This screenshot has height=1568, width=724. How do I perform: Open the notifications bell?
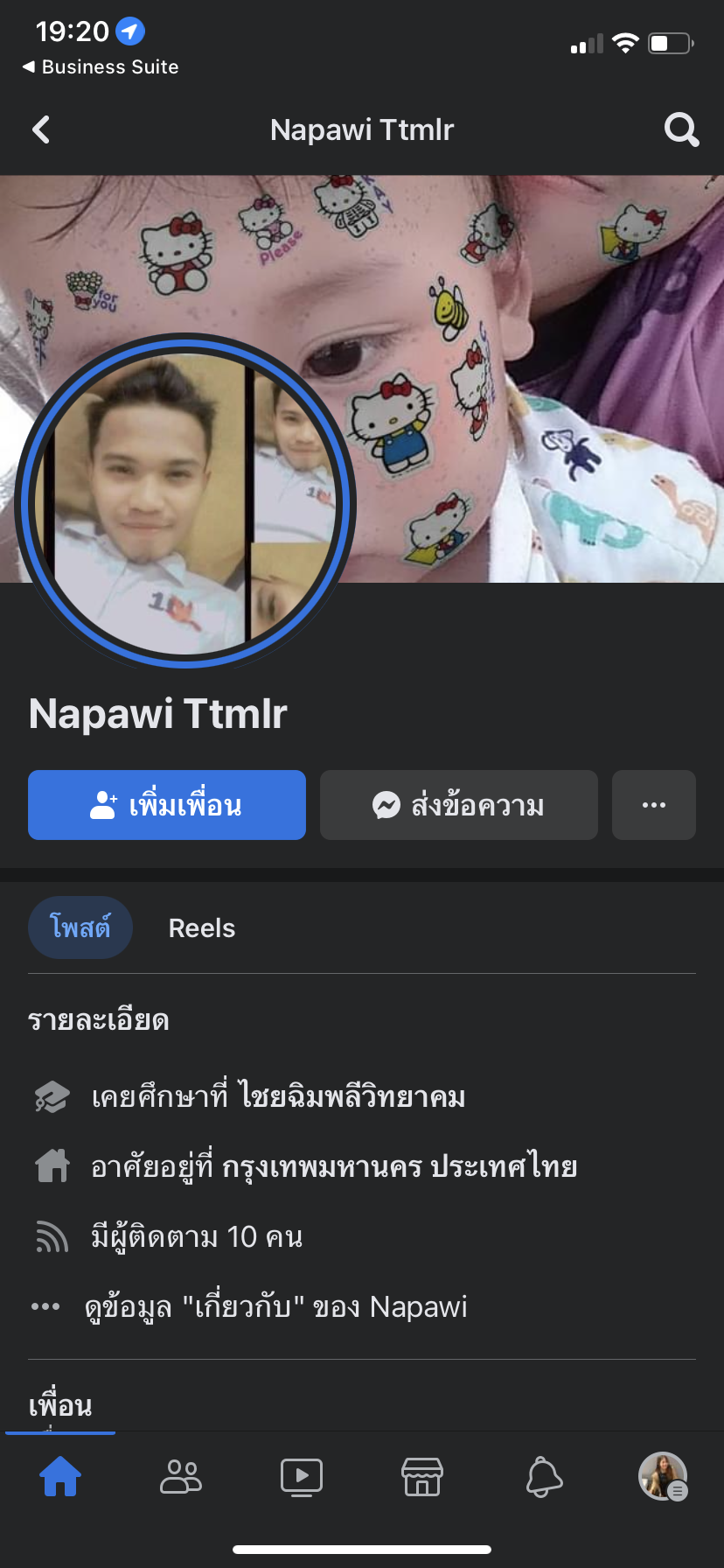click(x=543, y=1477)
